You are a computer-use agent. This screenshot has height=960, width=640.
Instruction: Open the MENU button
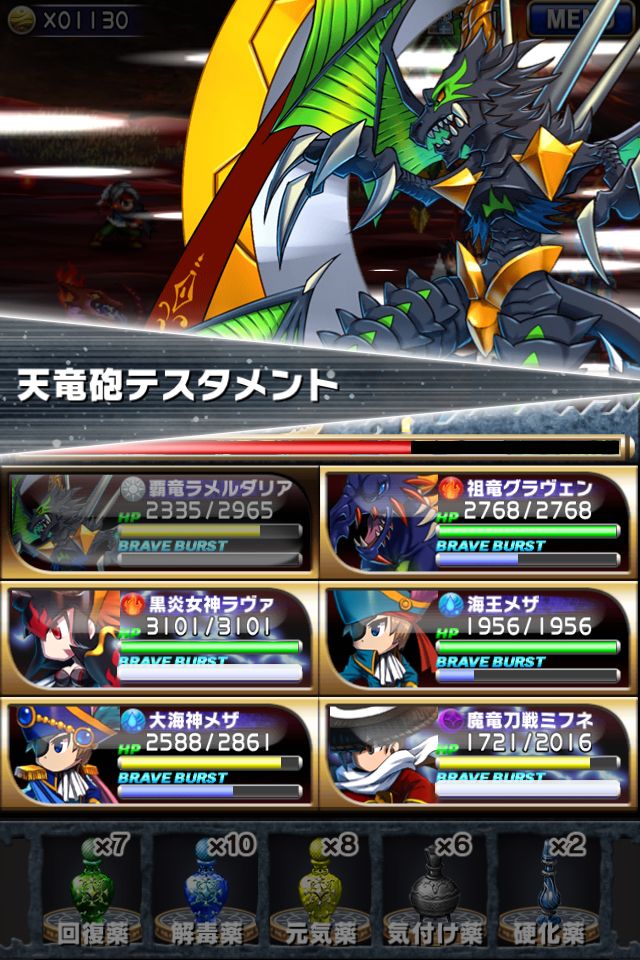[580, 19]
